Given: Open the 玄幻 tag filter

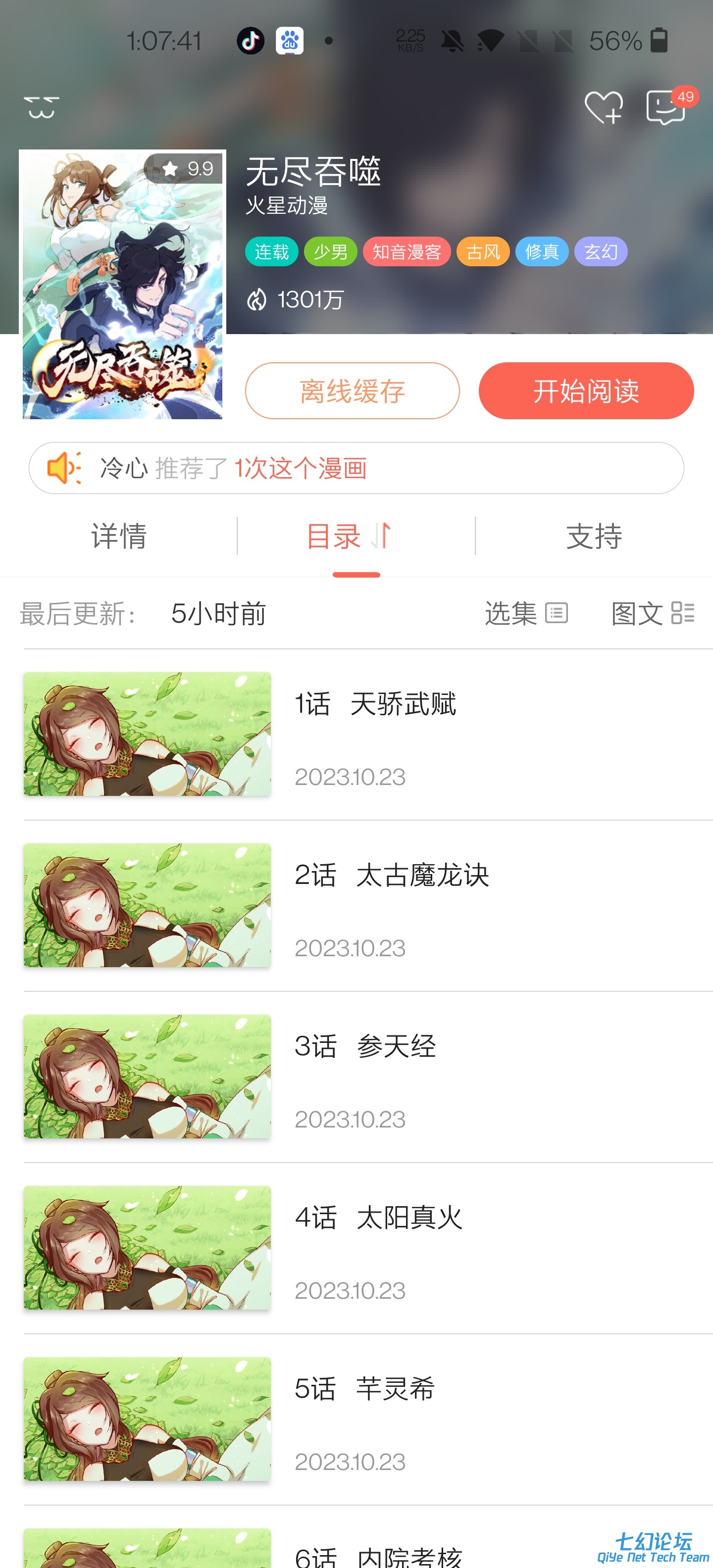Looking at the screenshot, I should tap(601, 251).
